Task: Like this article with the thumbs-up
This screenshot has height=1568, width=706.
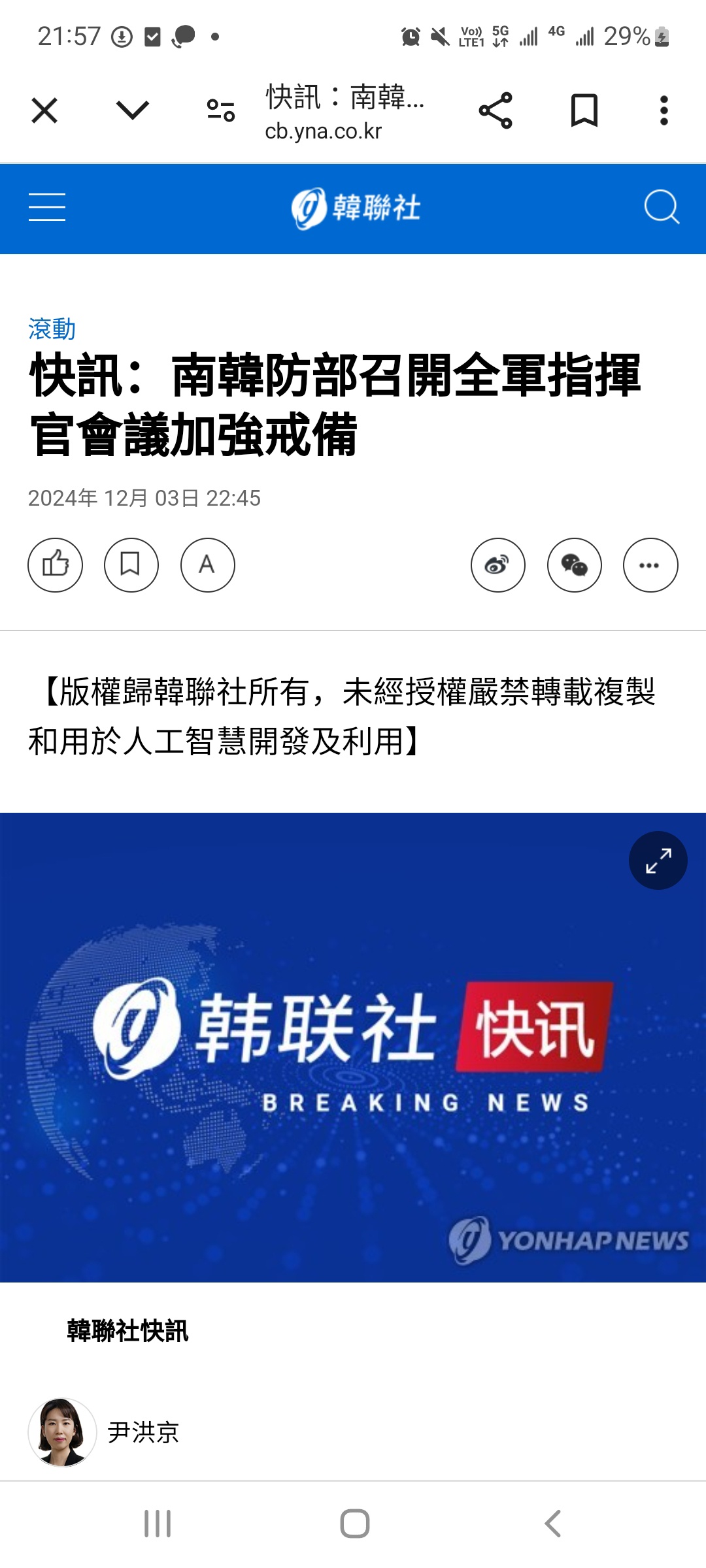Action: click(x=56, y=565)
